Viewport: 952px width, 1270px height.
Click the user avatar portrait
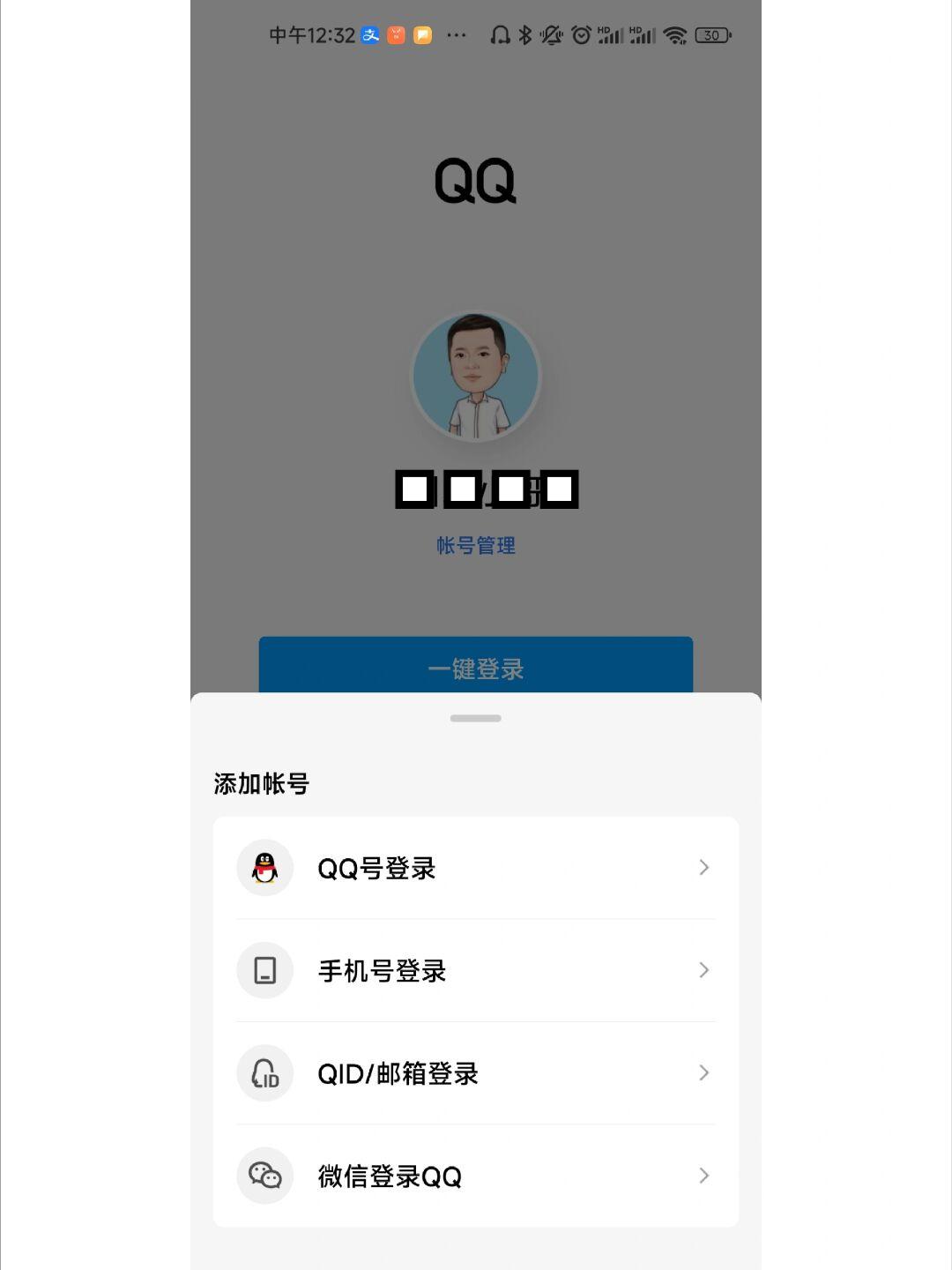pyautogui.click(x=476, y=375)
